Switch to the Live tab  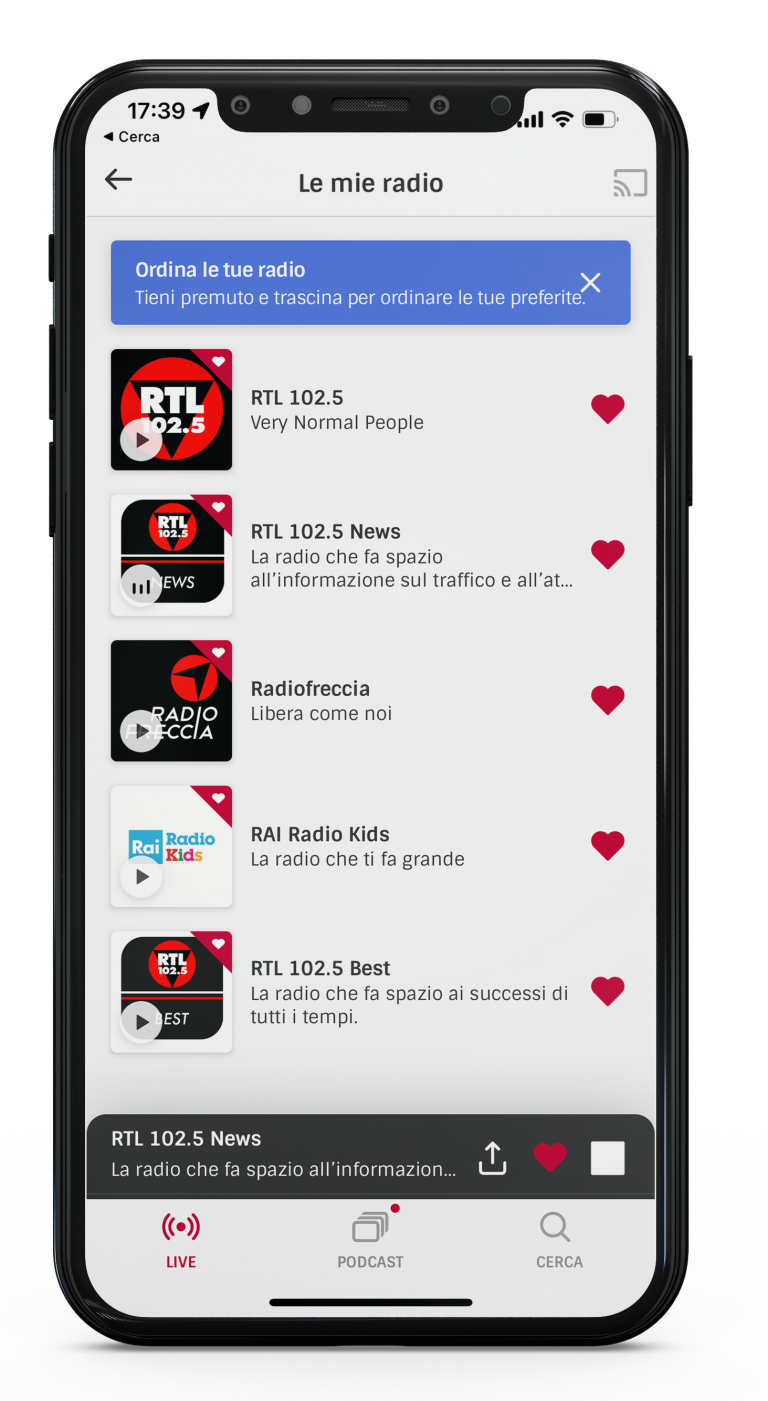(181, 1240)
